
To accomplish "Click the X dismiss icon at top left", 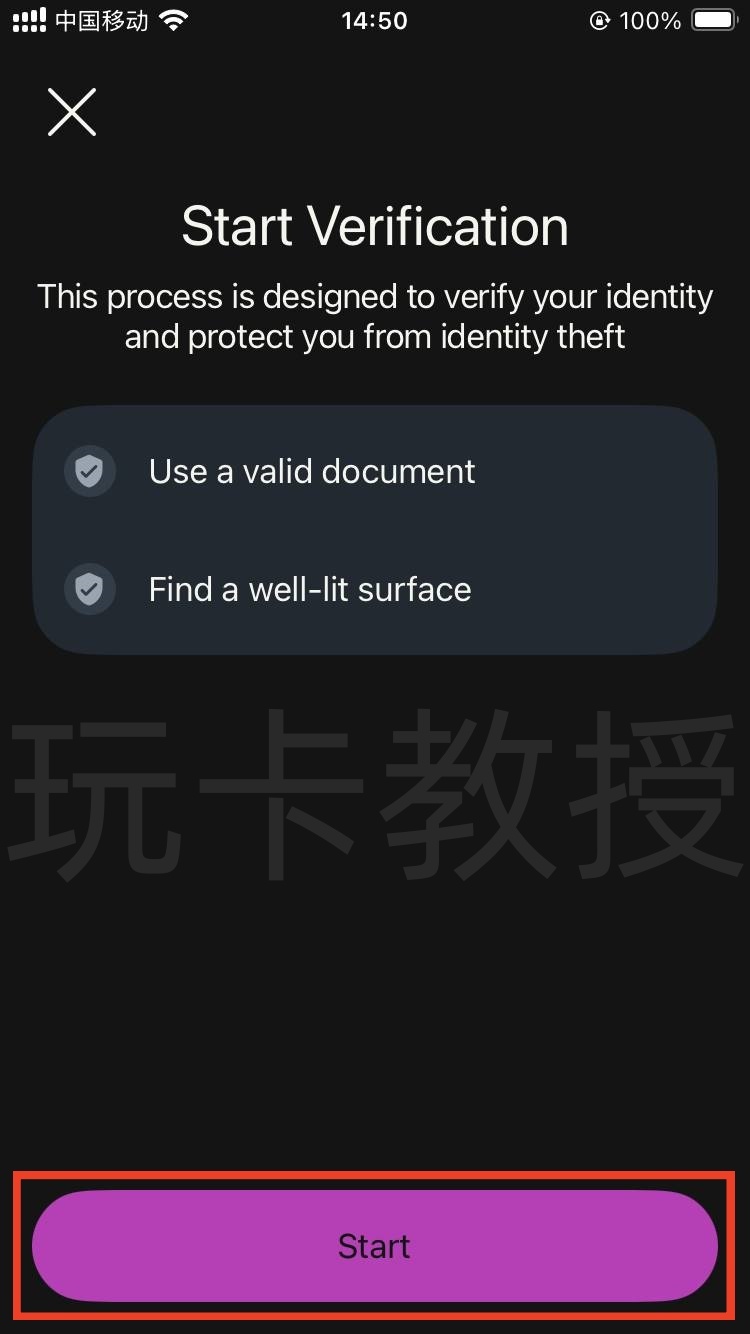I will point(71,112).
